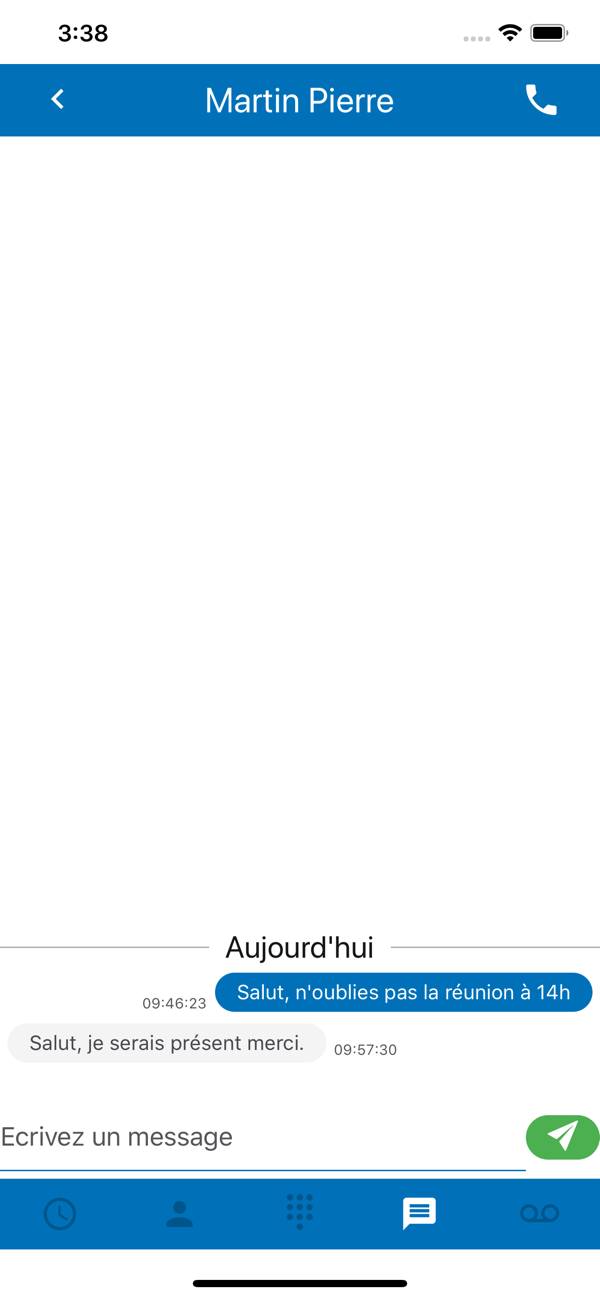Open the call history tab
The height and width of the screenshot is (1299, 600).
tap(60, 1214)
